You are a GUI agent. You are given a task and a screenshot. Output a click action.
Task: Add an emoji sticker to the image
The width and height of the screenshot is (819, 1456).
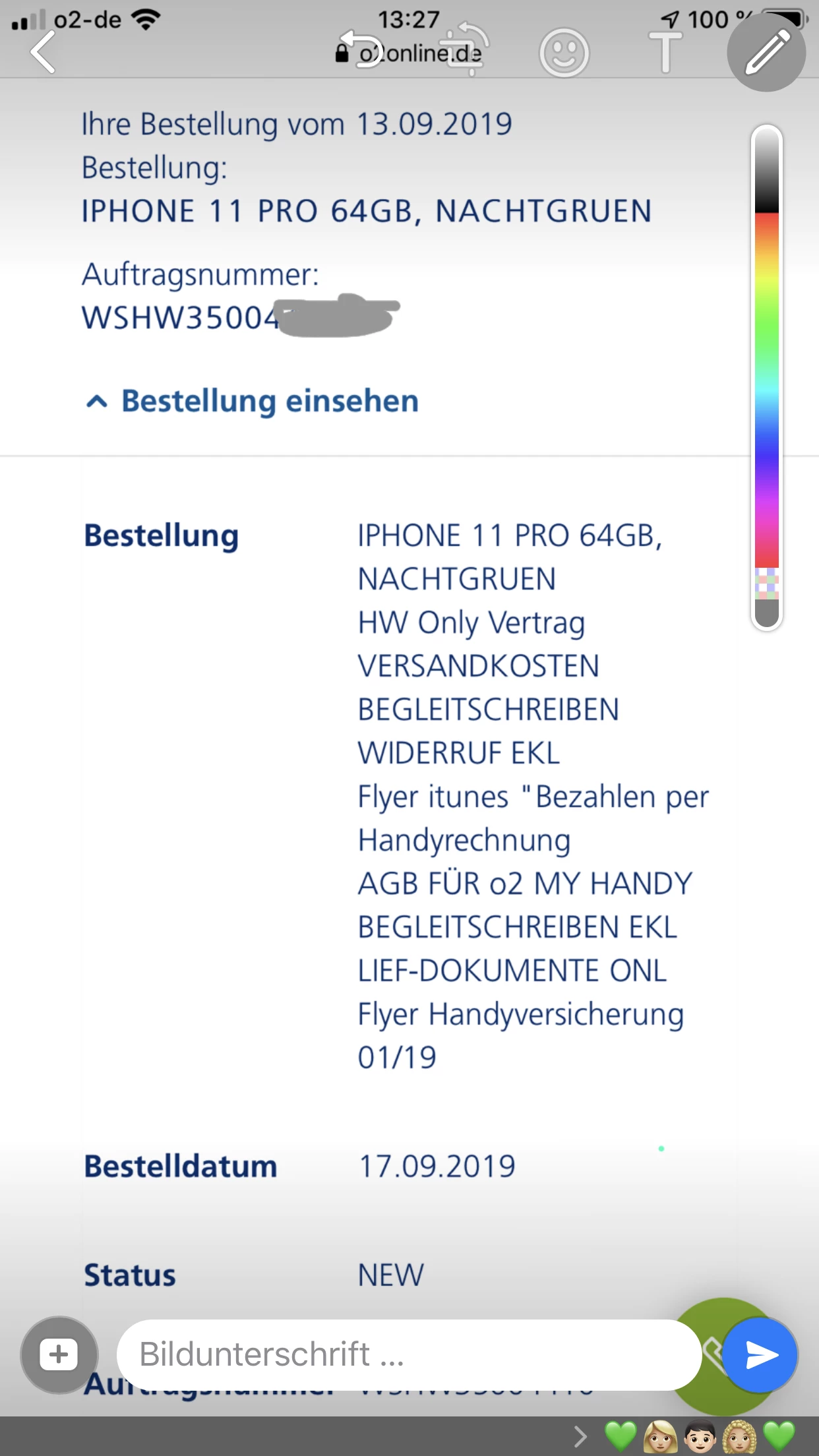pos(564,53)
